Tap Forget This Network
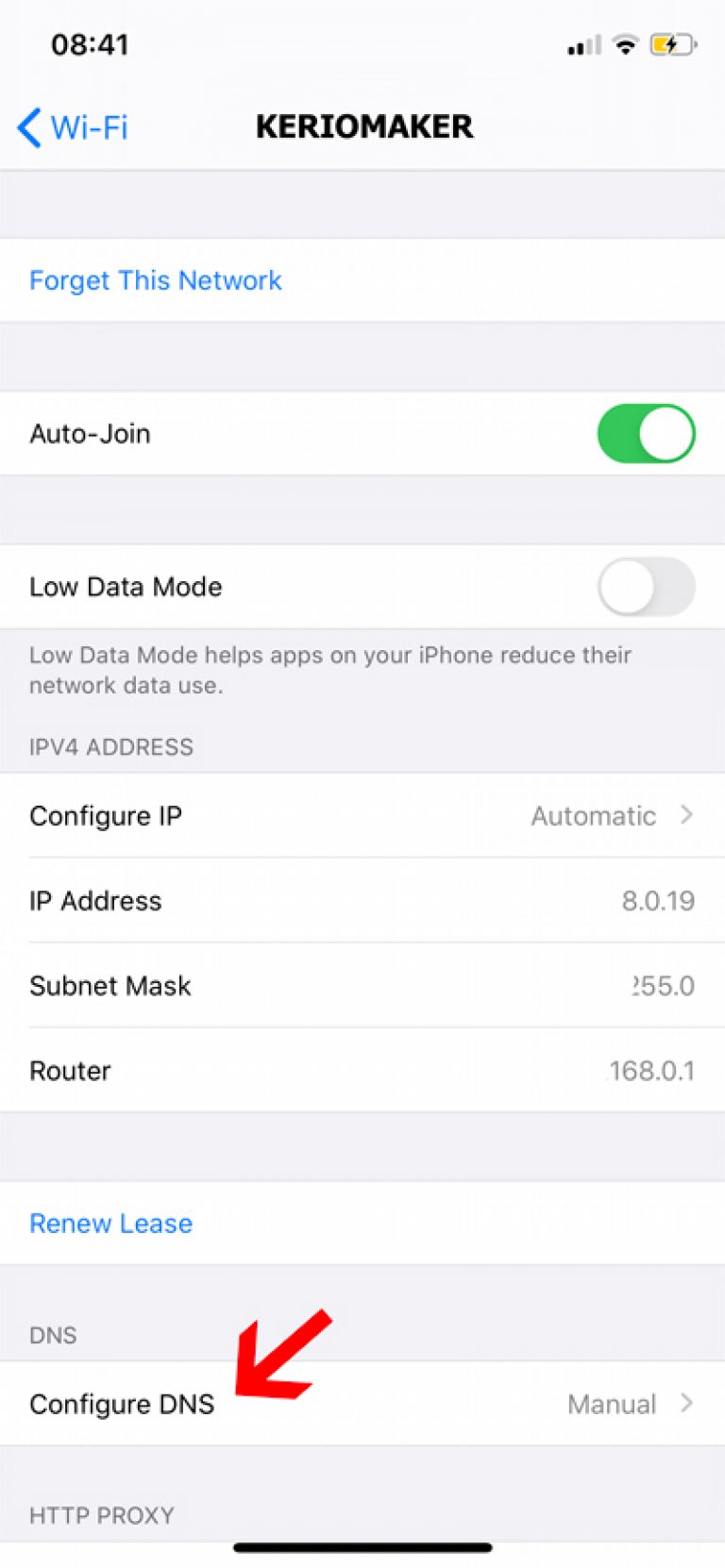 click(x=155, y=280)
